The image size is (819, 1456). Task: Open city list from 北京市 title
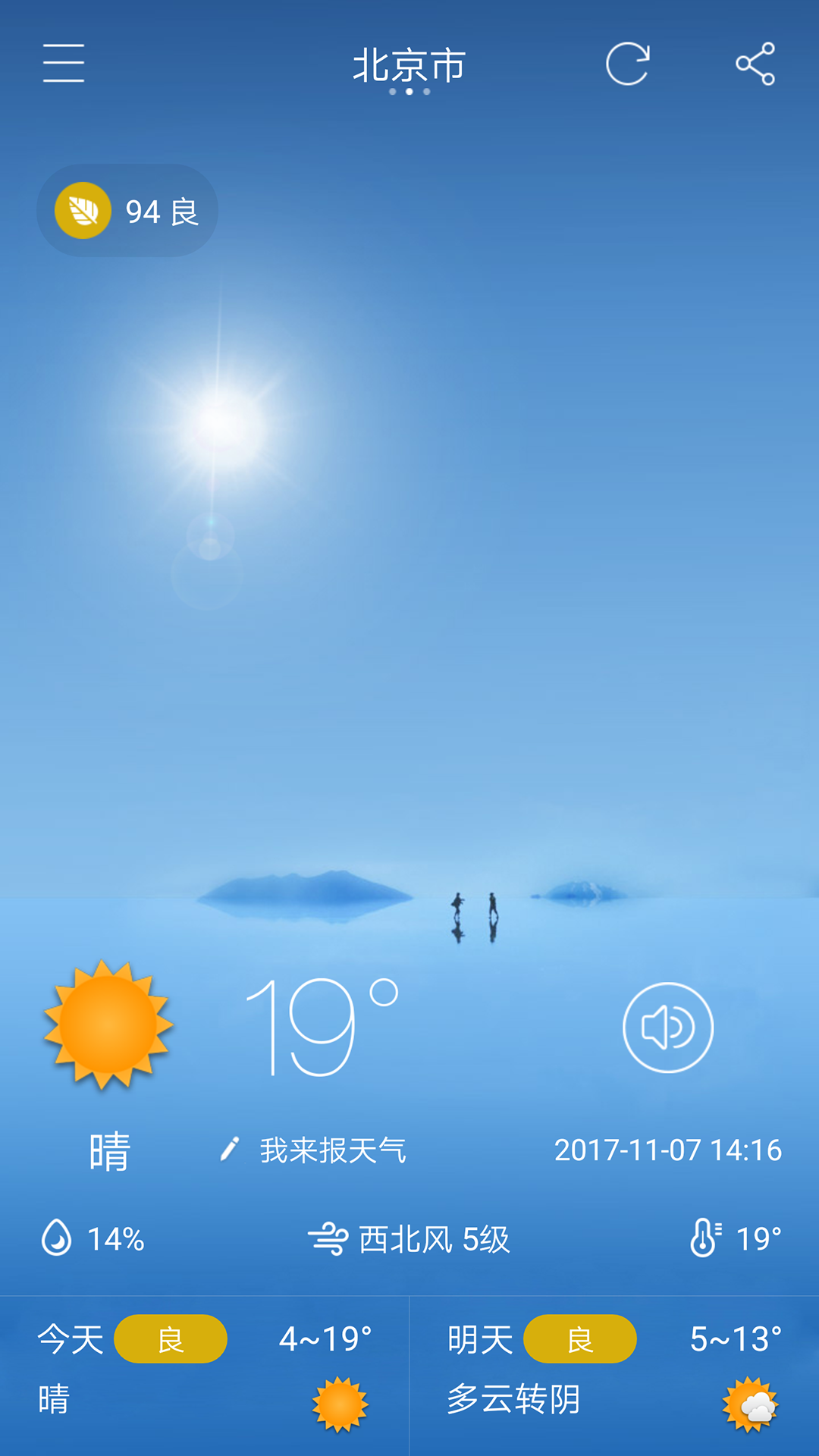(409, 66)
